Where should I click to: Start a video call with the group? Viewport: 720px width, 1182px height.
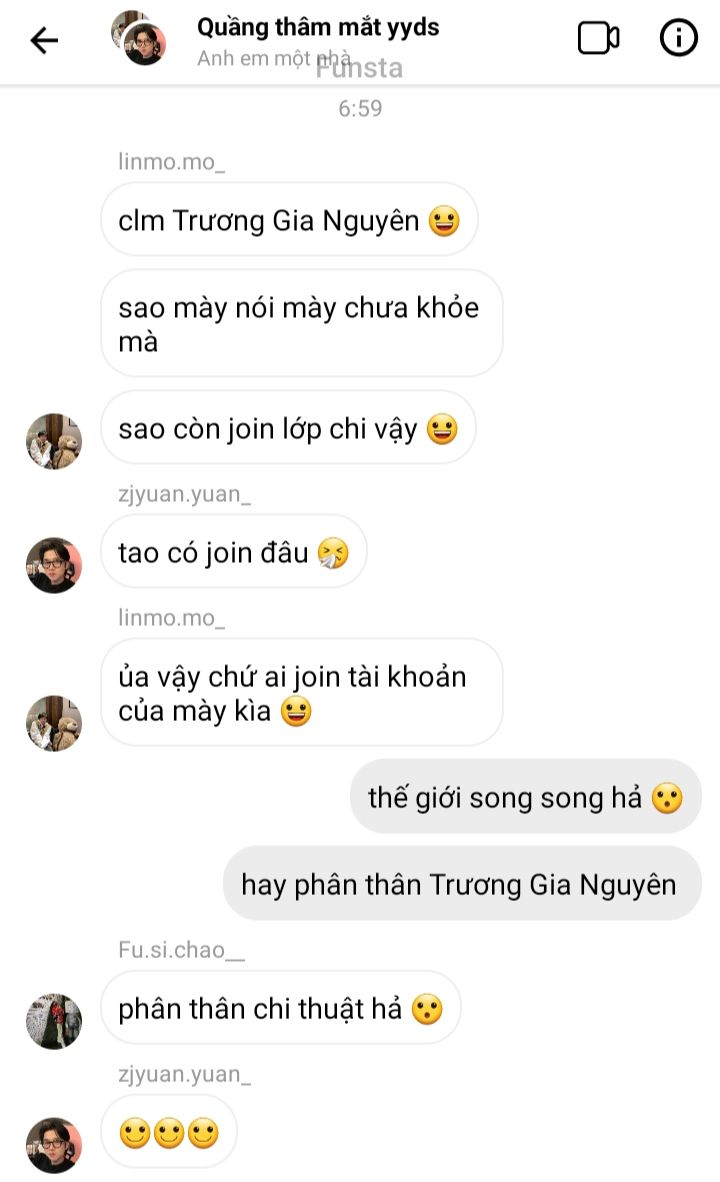pos(598,39)
